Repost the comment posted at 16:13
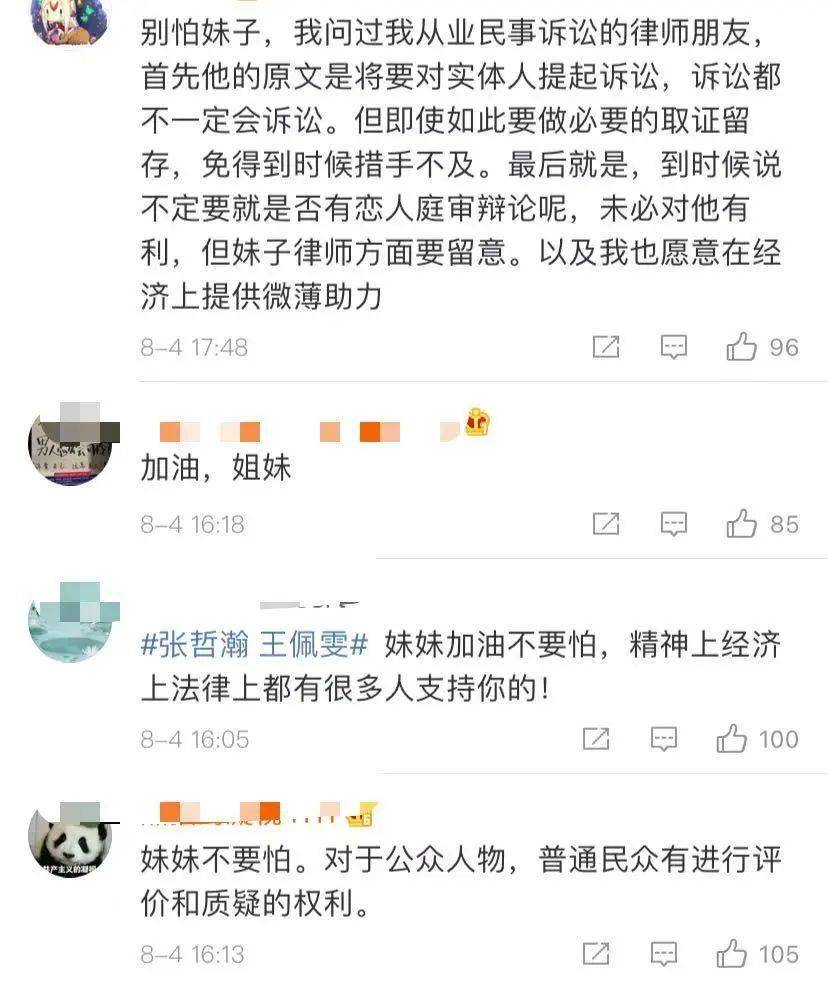This screenshot has width=828, height=981. pos(596,953)
